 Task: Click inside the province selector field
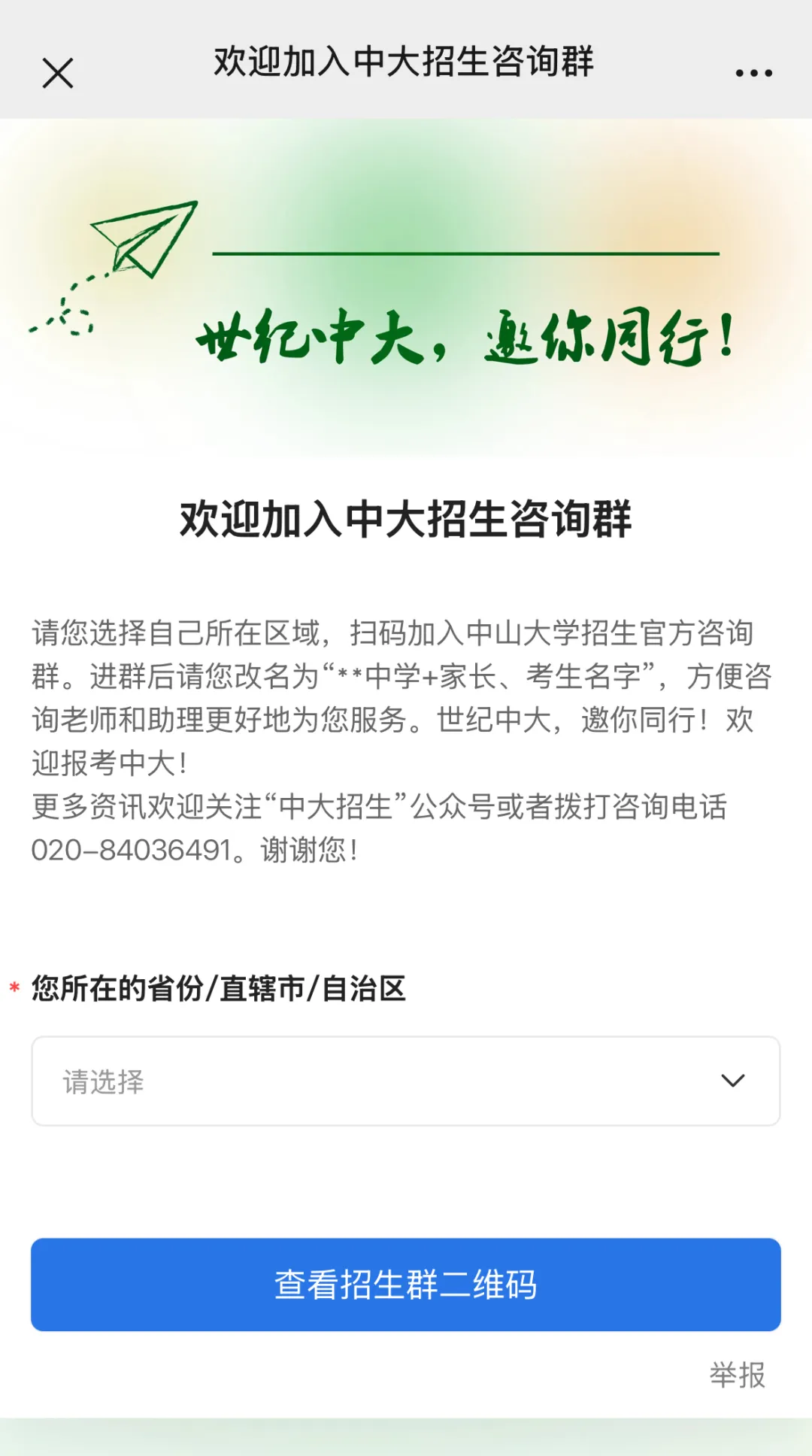pos(406,1081)
